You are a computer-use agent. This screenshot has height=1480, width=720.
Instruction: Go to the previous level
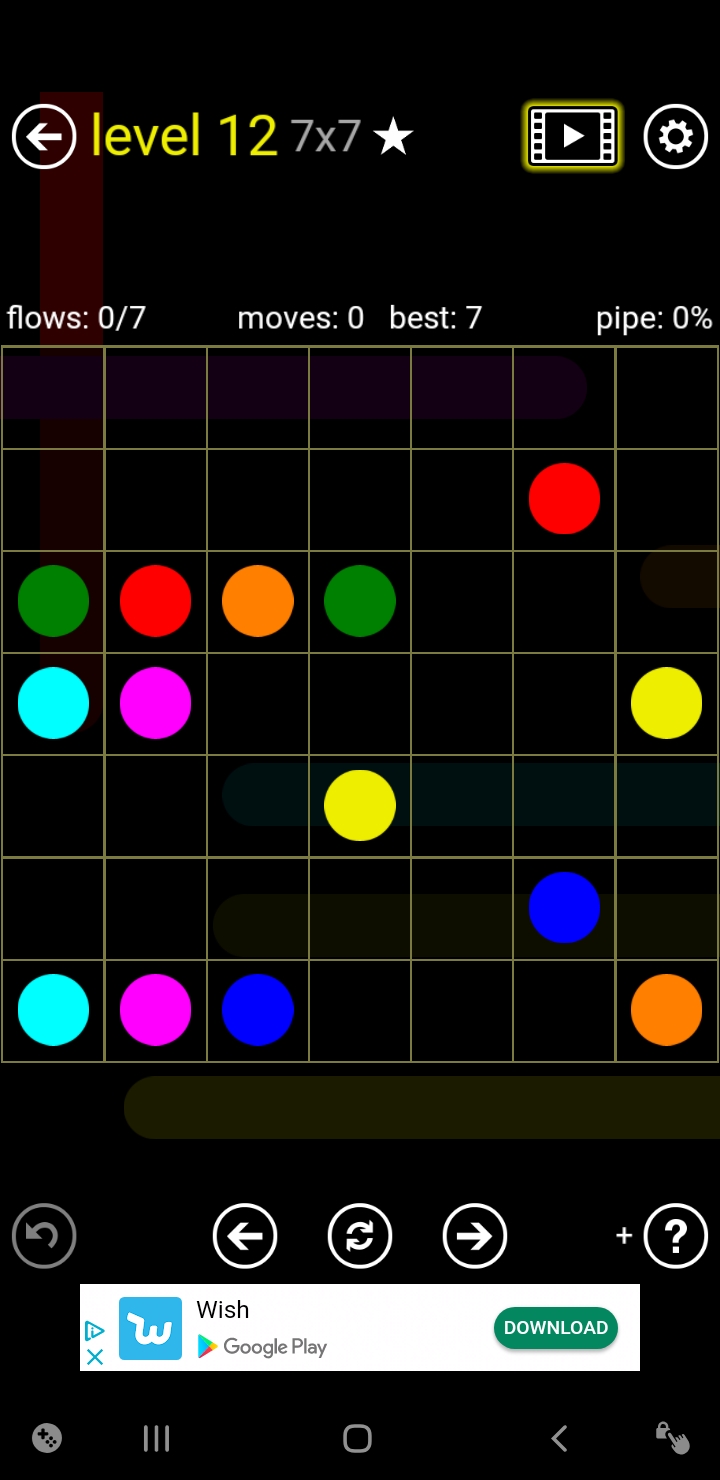[245, 1236]
